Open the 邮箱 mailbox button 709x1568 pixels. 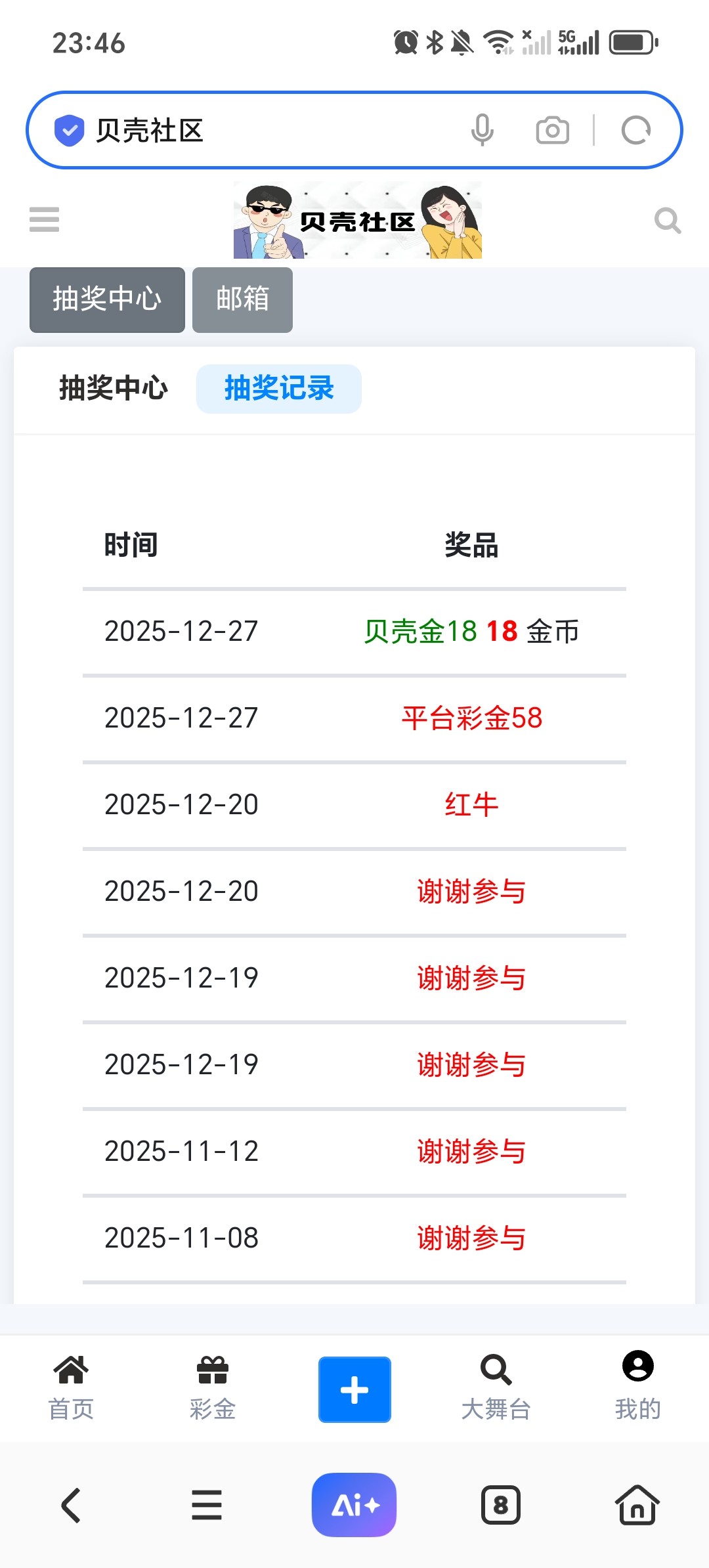coord(242,299)
